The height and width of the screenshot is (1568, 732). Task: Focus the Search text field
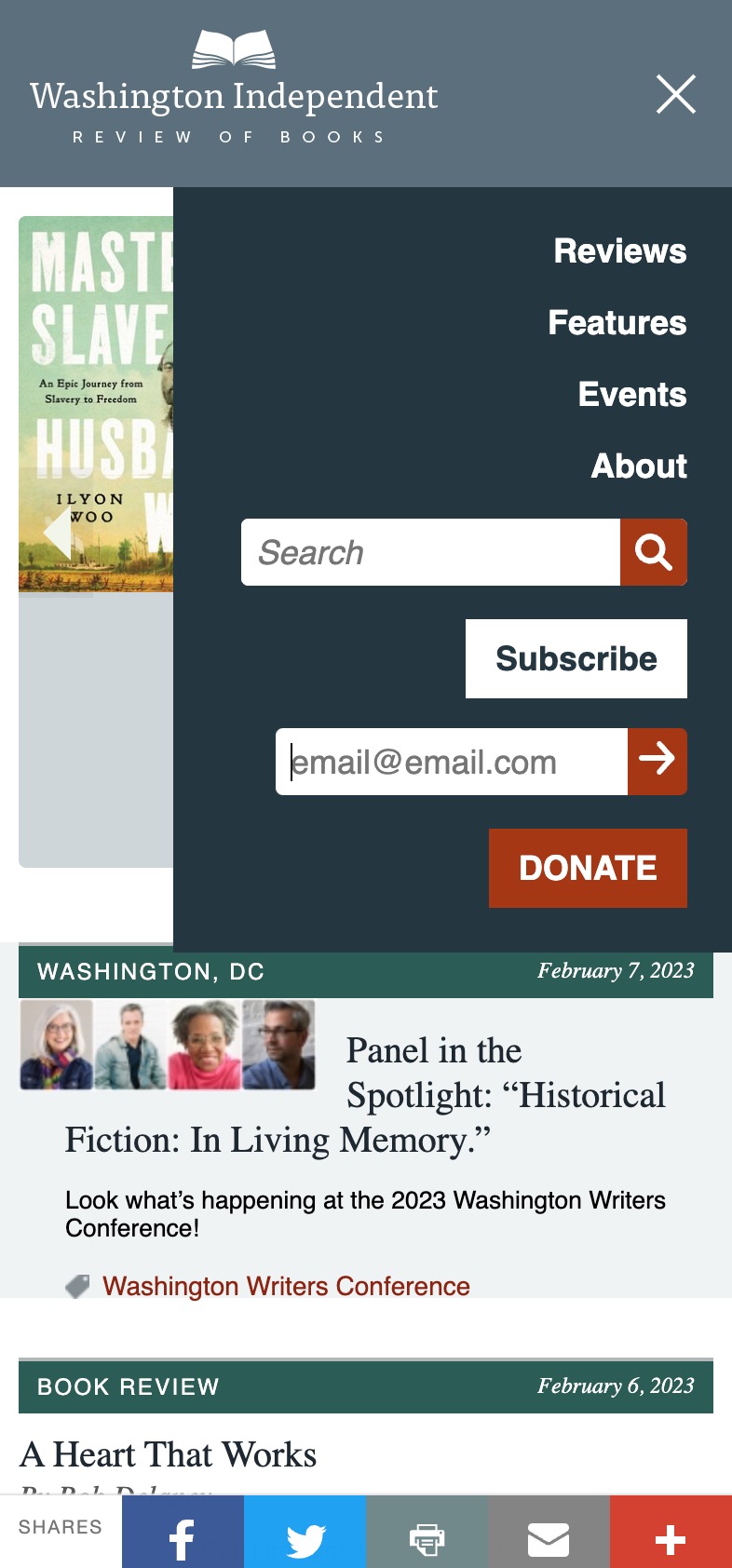[x=430, y=552]
